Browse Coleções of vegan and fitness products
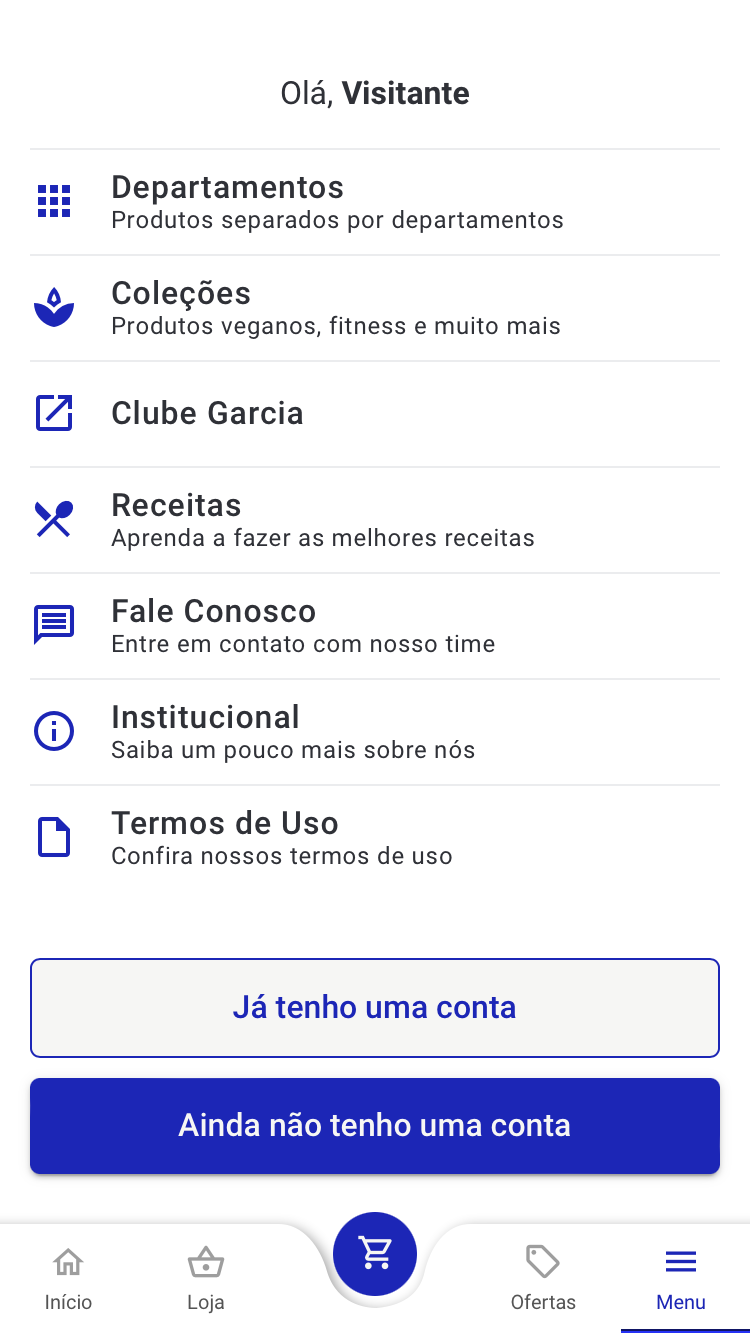 click(374, 309)
